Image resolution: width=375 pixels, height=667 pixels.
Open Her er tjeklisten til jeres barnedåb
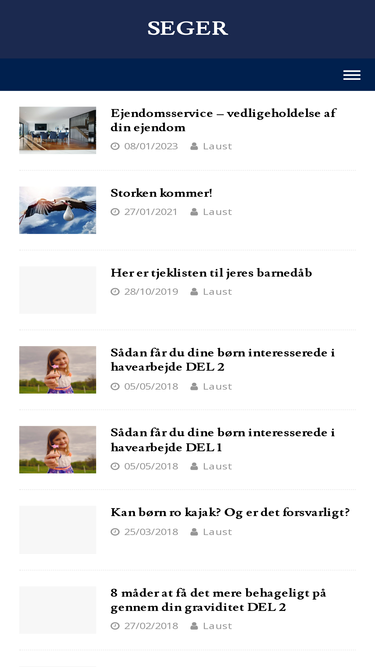click(211, 273)
